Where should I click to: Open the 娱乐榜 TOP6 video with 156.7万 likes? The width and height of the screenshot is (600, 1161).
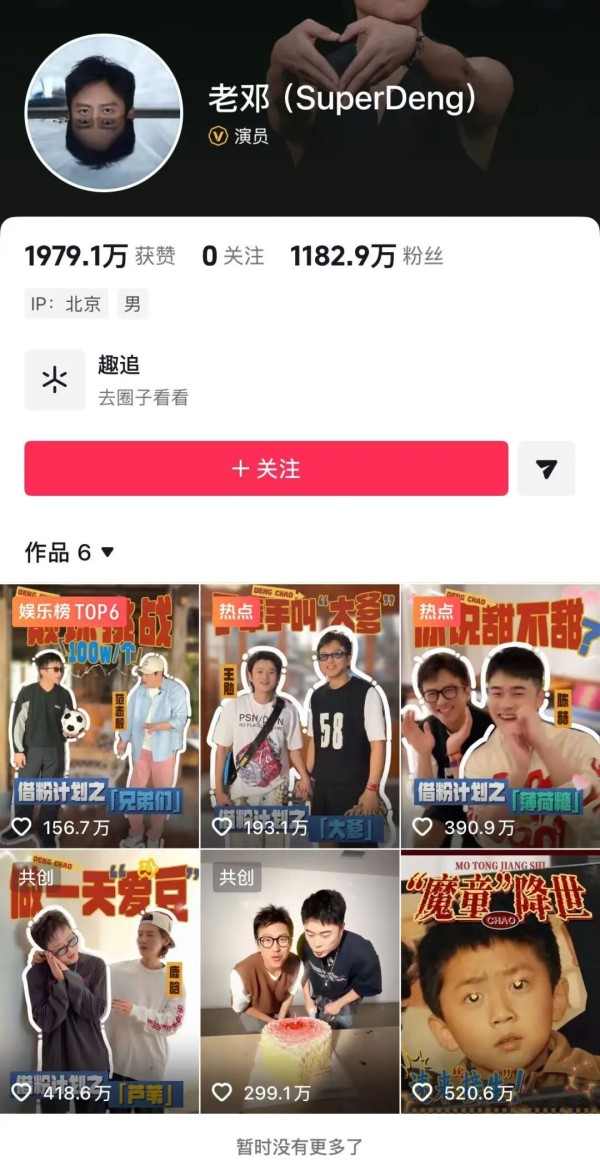point(100,716)
